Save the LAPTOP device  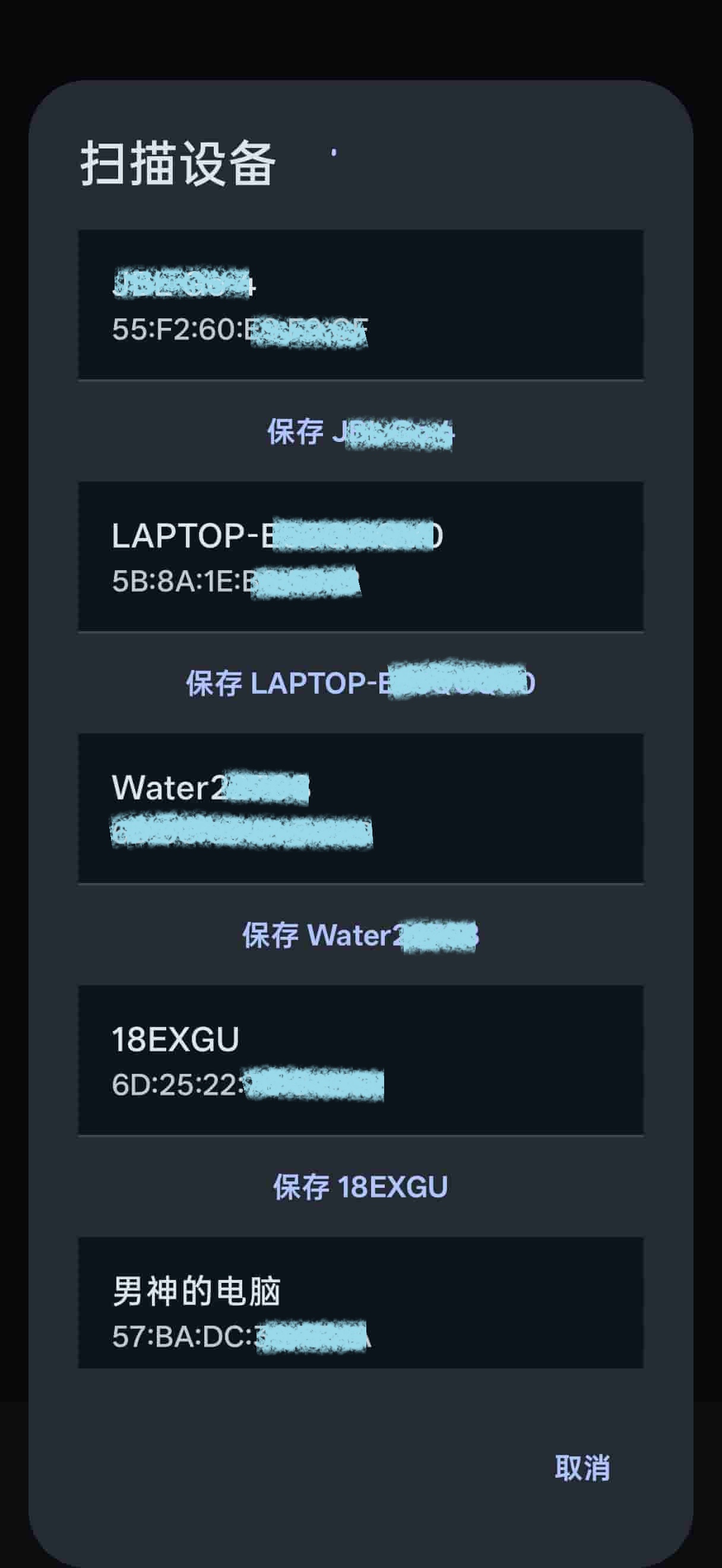pyautogui.click(x=360, y=683)
